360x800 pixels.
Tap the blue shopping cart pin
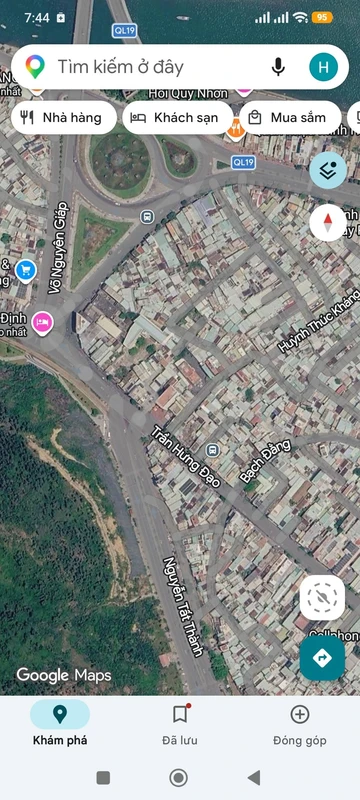point(25,270)
